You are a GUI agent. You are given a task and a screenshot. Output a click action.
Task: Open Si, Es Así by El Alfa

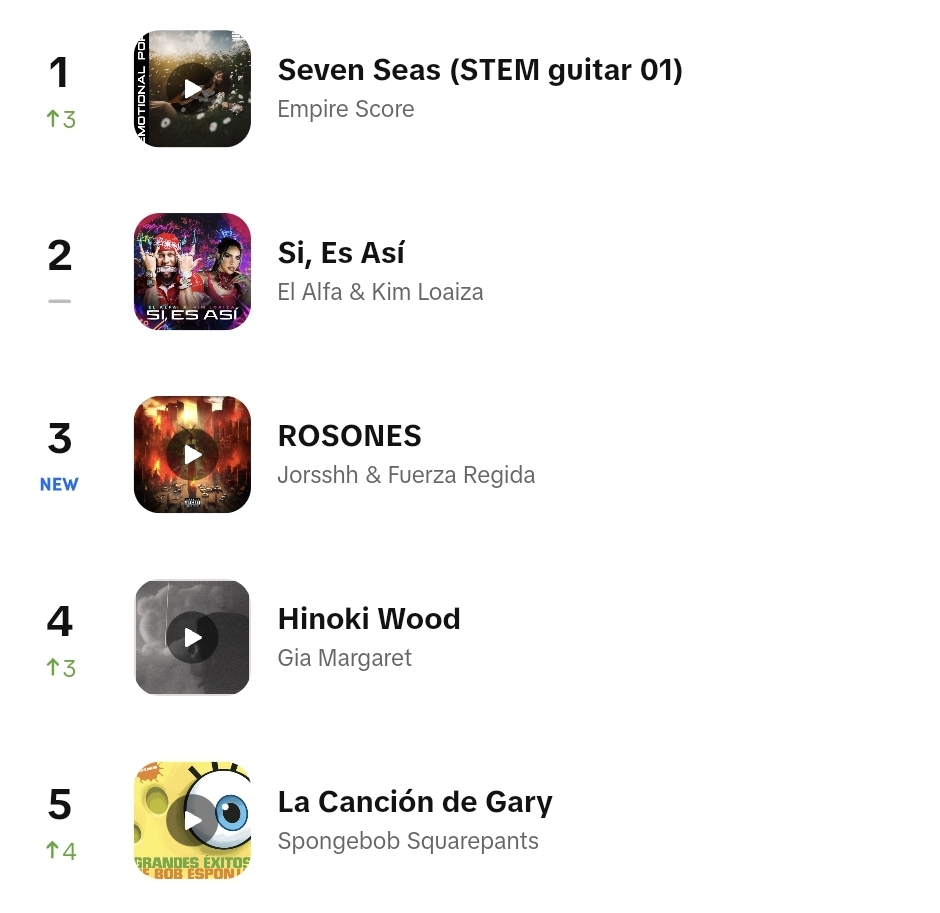click(341, 254)
